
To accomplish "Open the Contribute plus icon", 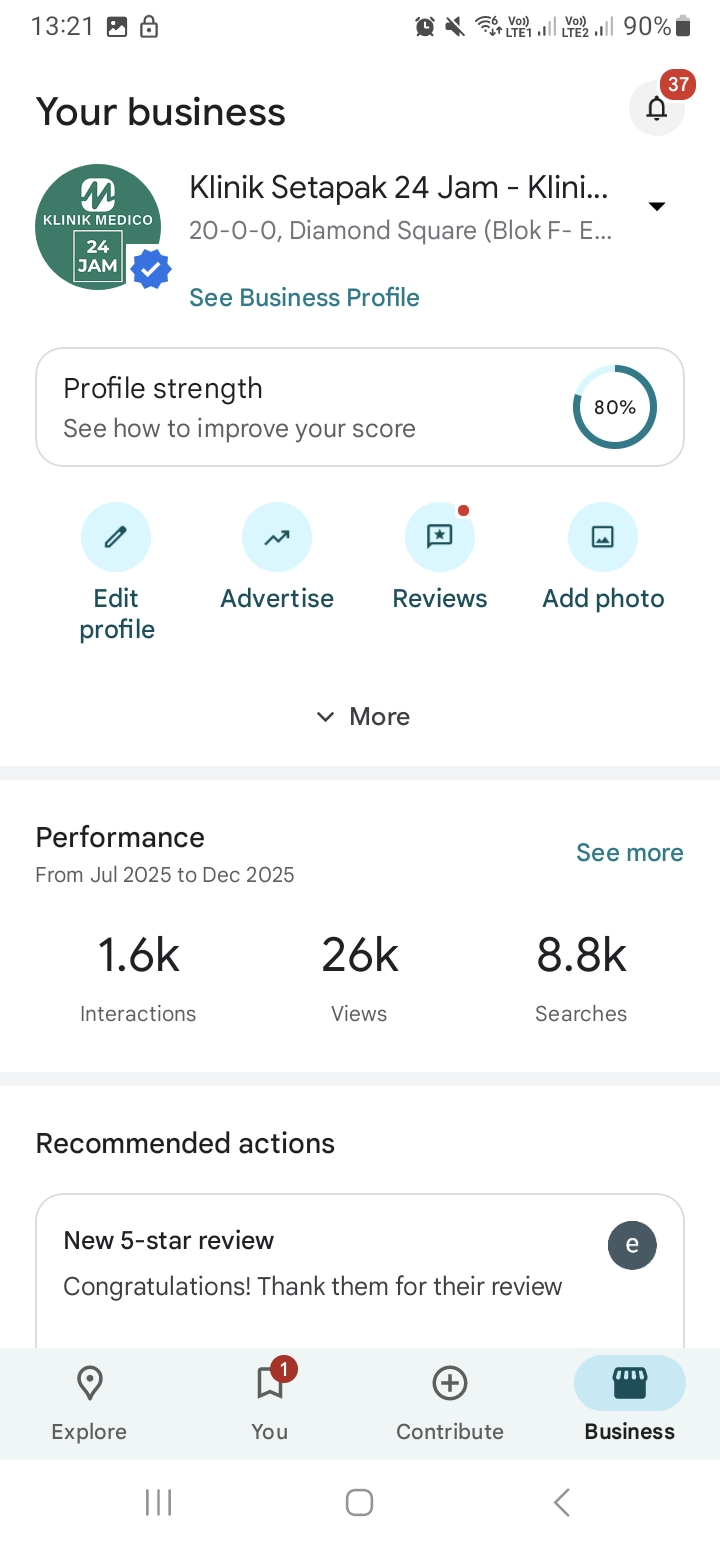I will click(449, 1383).
